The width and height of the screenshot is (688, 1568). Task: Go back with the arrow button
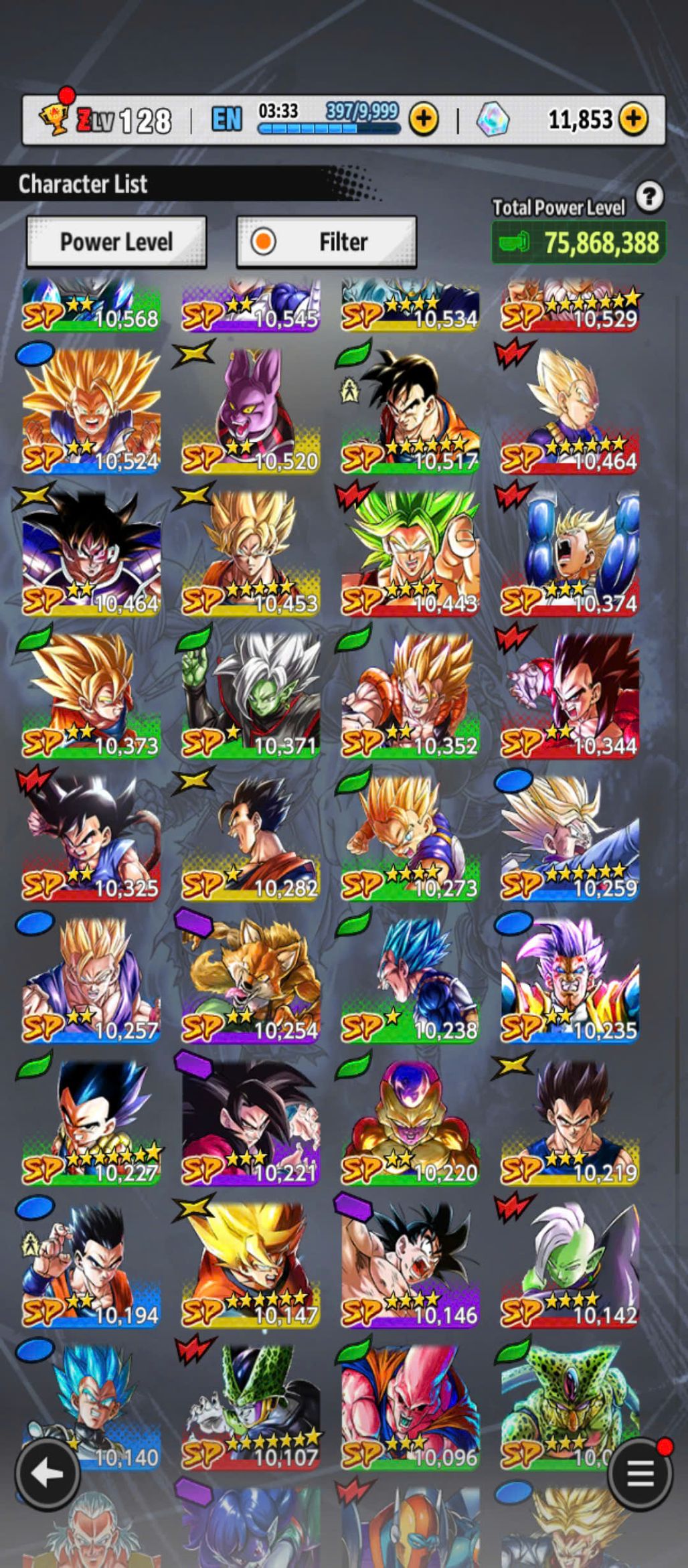coord(48,1473)
